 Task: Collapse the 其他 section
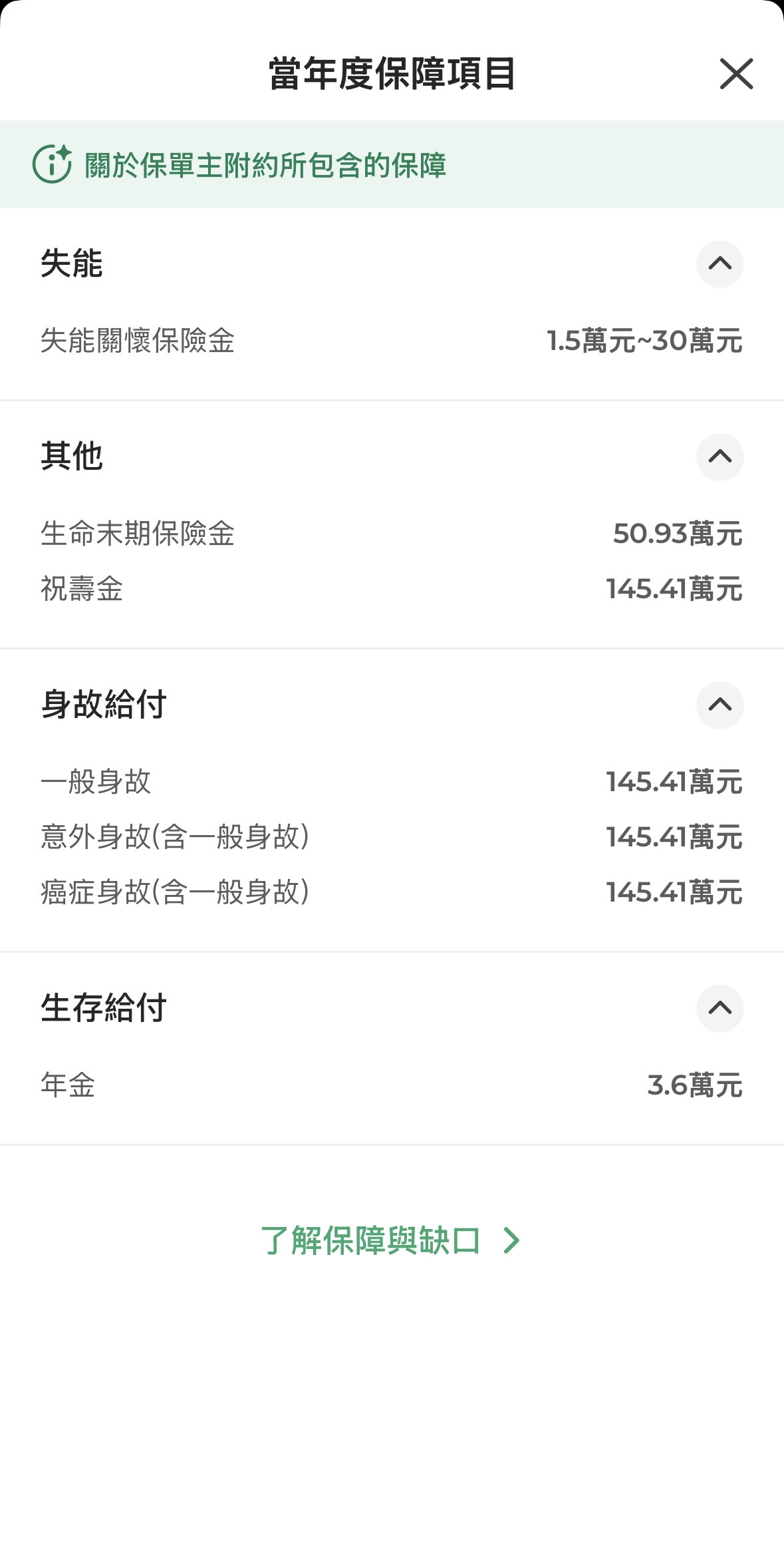pos(719,457)
